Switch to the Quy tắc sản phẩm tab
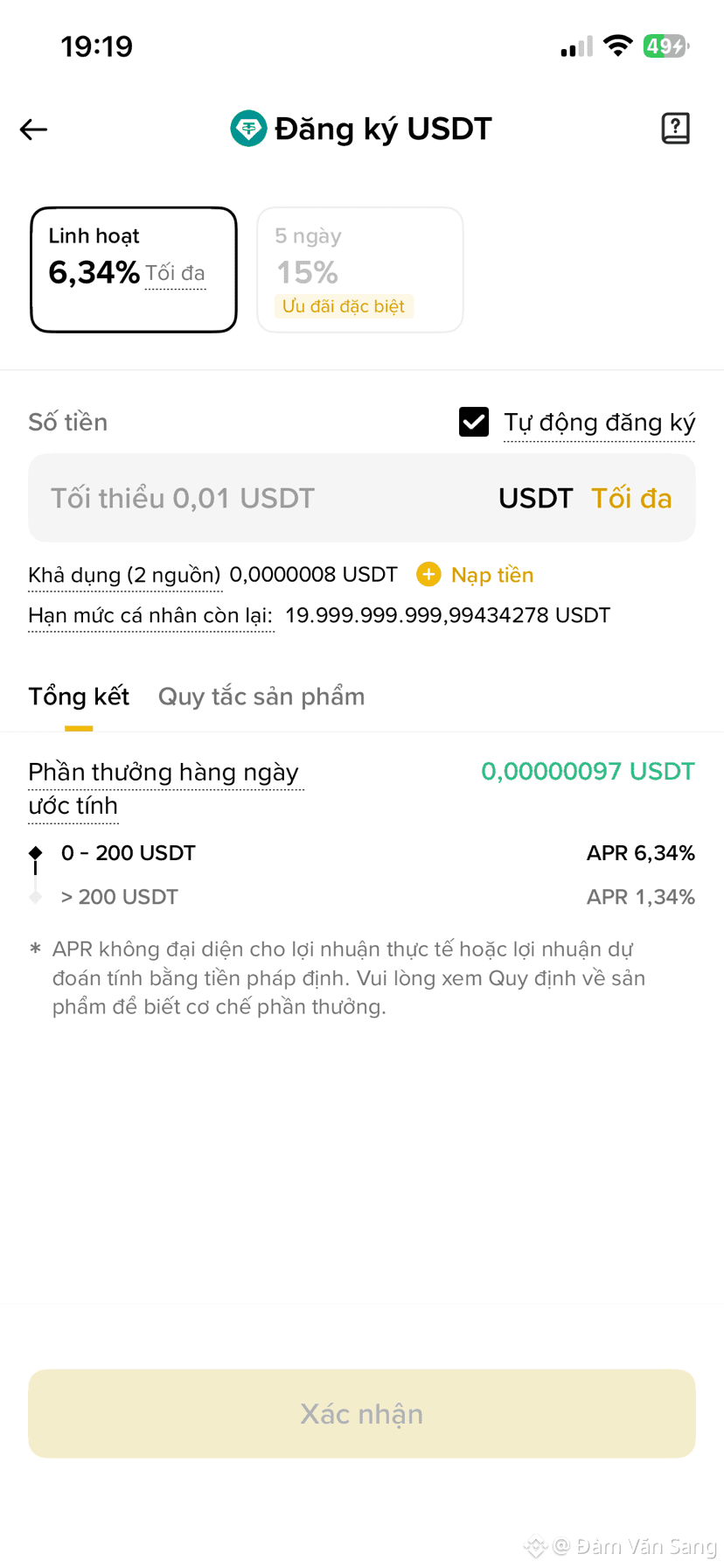Image resolution: width=724 pixels, height=1568 pixels. coord(261,696)
